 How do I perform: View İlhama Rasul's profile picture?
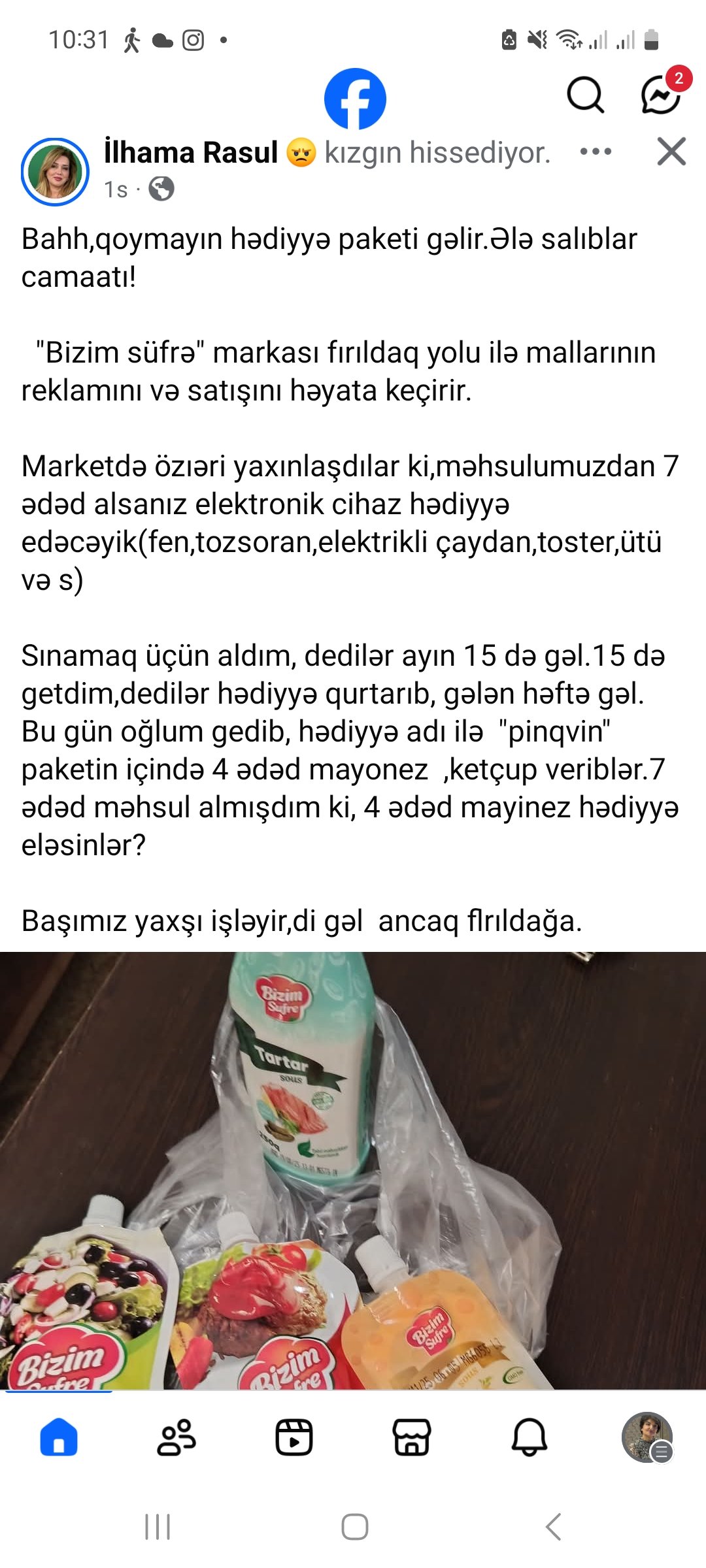coord(55,172)
